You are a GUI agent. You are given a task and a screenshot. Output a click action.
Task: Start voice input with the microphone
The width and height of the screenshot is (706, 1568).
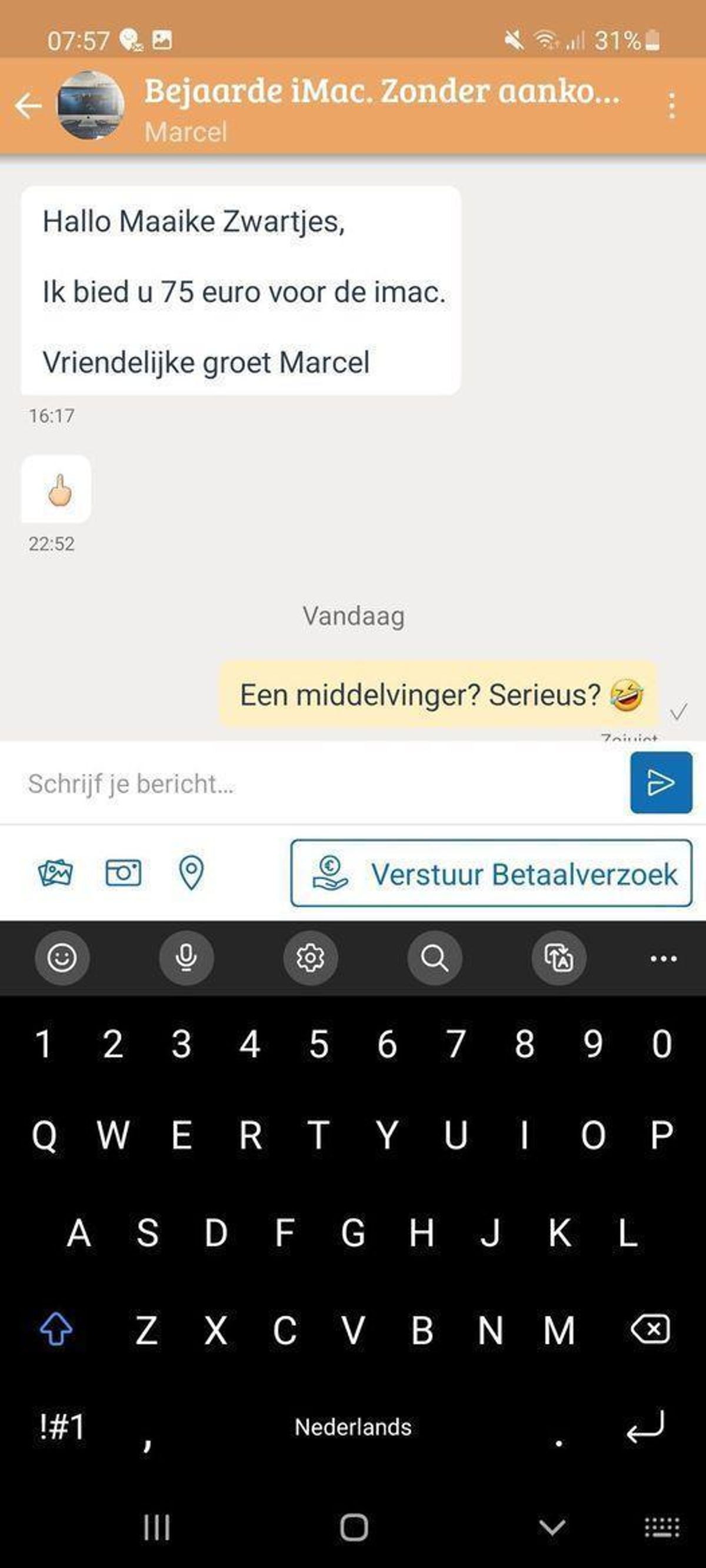(x=187, y=958)
